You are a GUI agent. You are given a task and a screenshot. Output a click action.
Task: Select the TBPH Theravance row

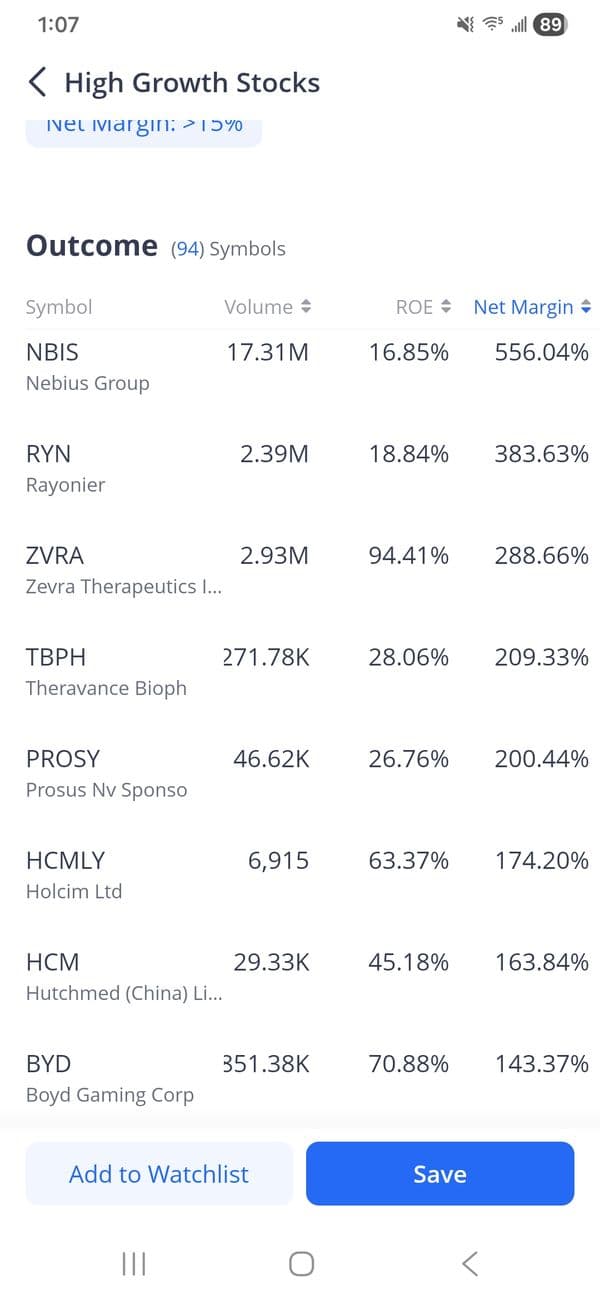106,672
